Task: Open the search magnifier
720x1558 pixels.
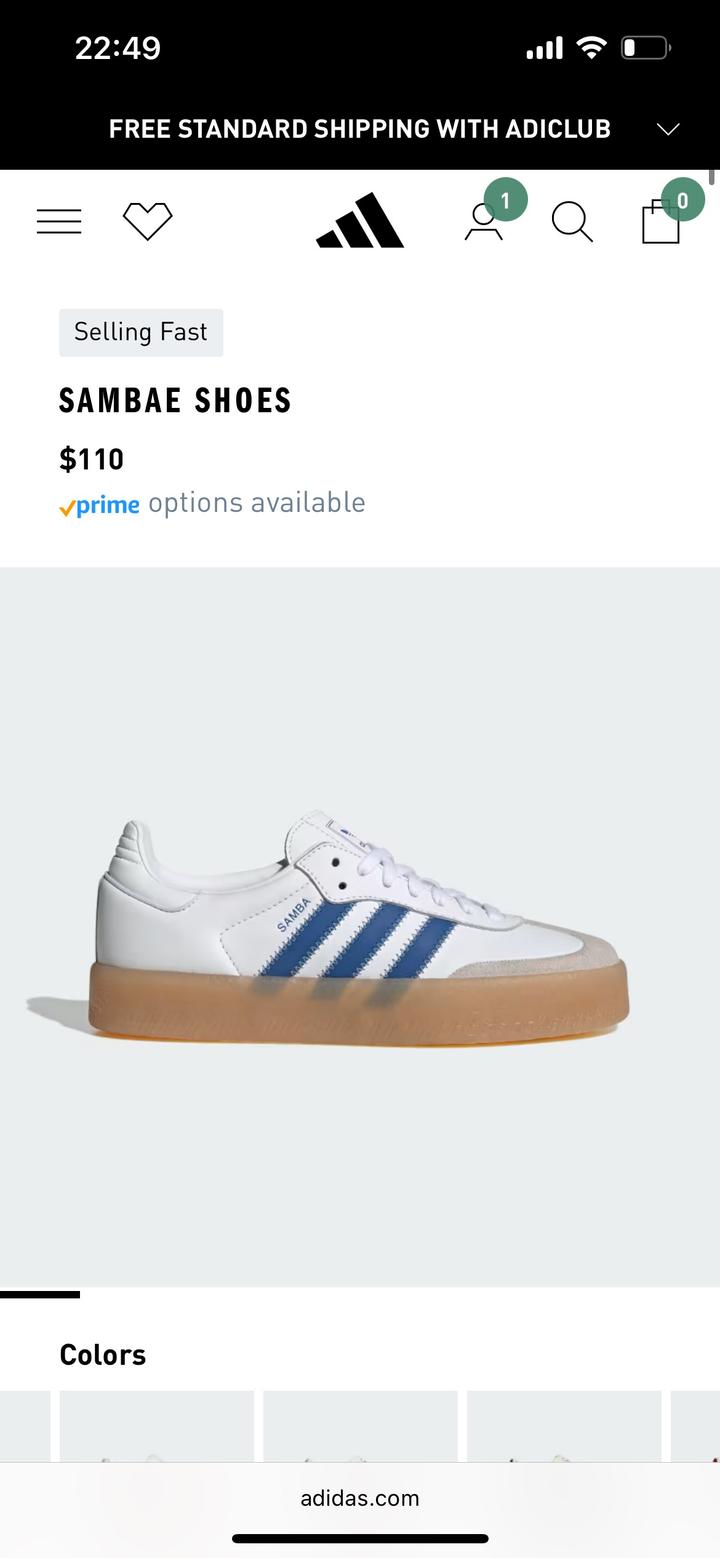Action: (572, 222)
